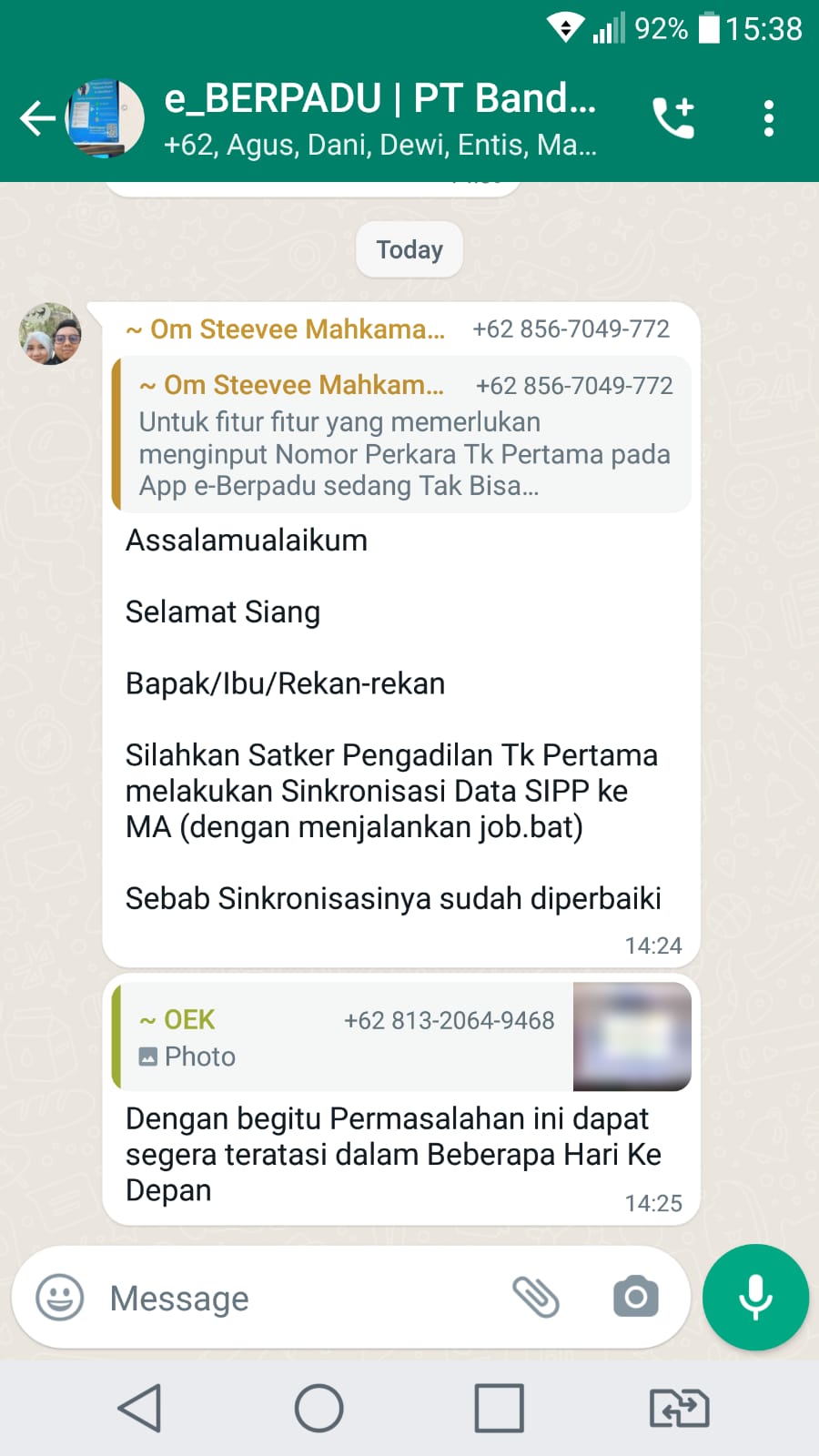
Task: Open e_BERPADU group info from header
Action: tap(379, 118)
